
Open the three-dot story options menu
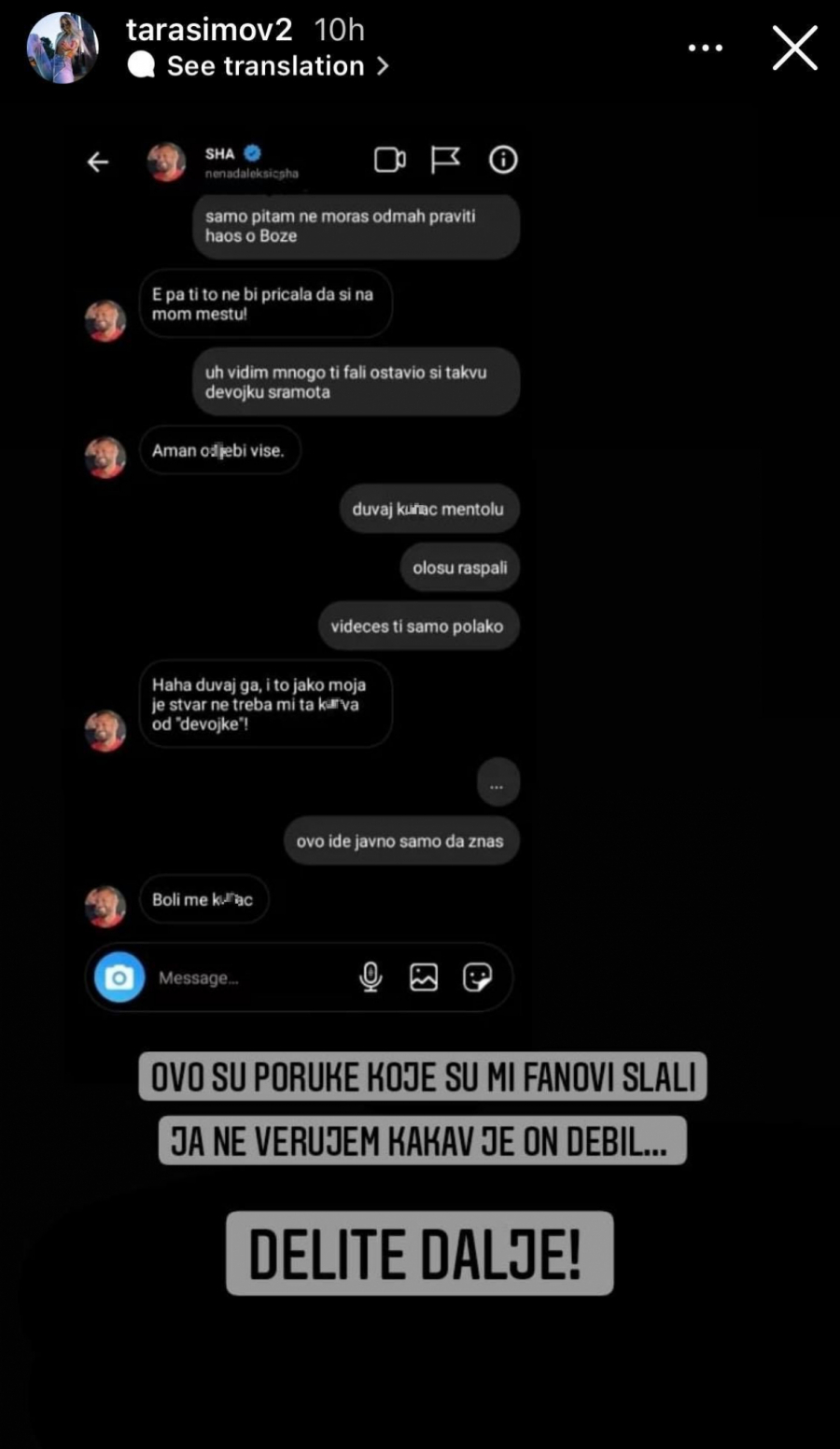tap(705, 47)
